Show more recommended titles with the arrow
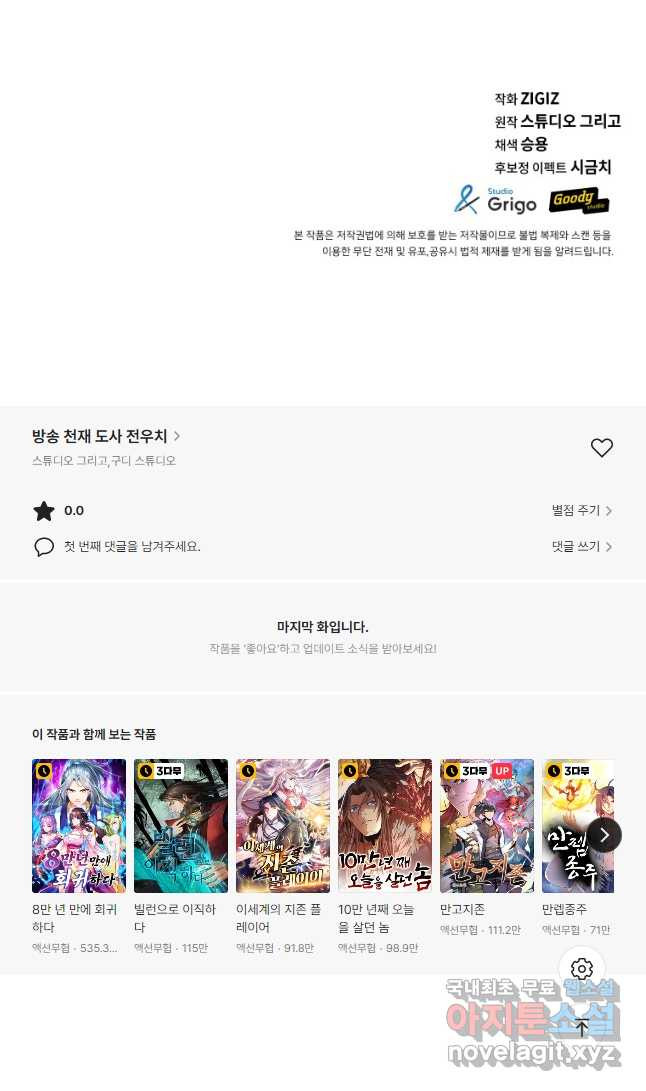 click(x=604, y=835)
